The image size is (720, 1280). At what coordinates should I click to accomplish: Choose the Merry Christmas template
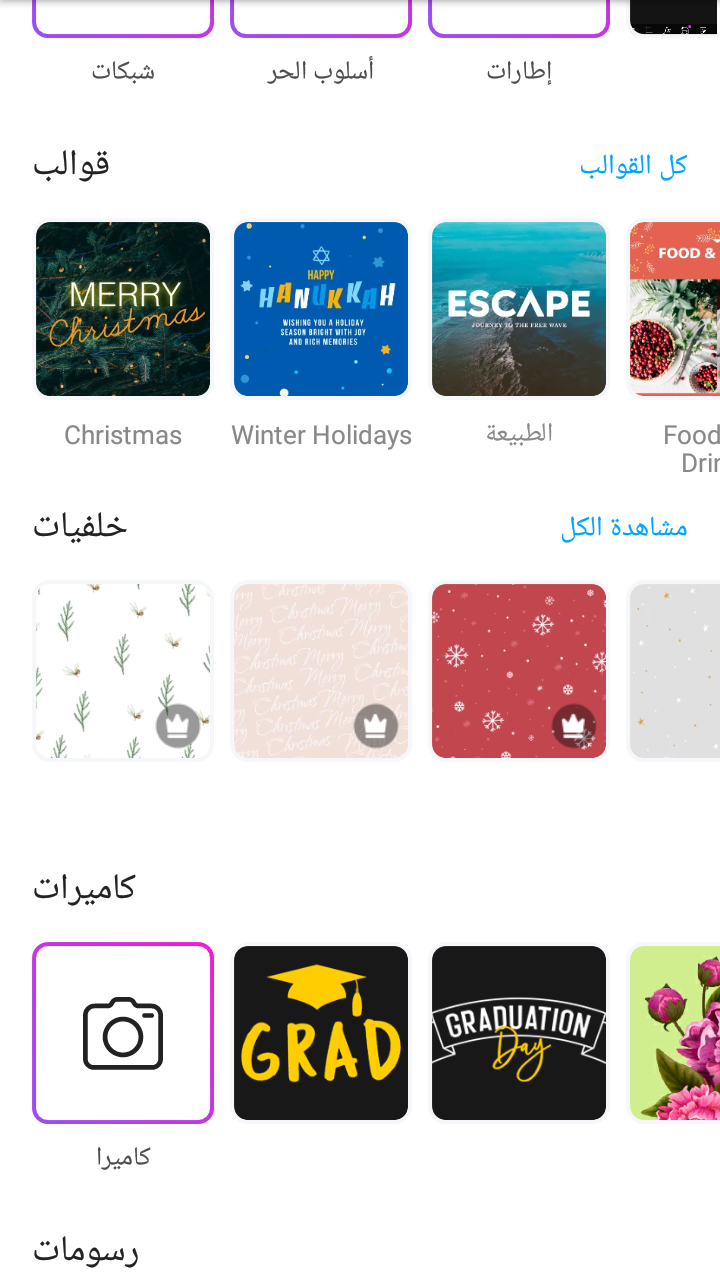coord(123,309)
